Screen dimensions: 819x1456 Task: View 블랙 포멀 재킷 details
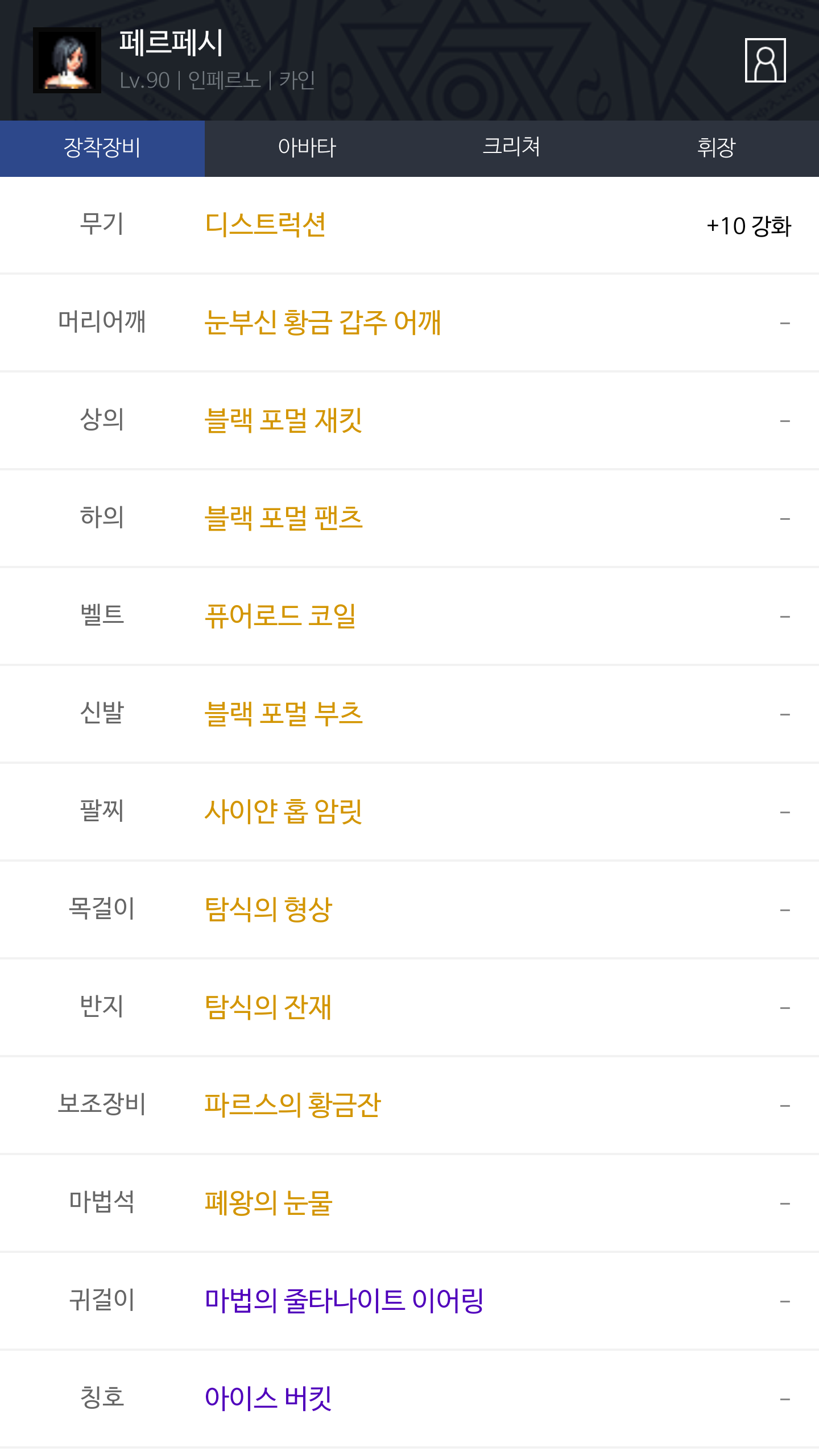click(x=283, y=420)
